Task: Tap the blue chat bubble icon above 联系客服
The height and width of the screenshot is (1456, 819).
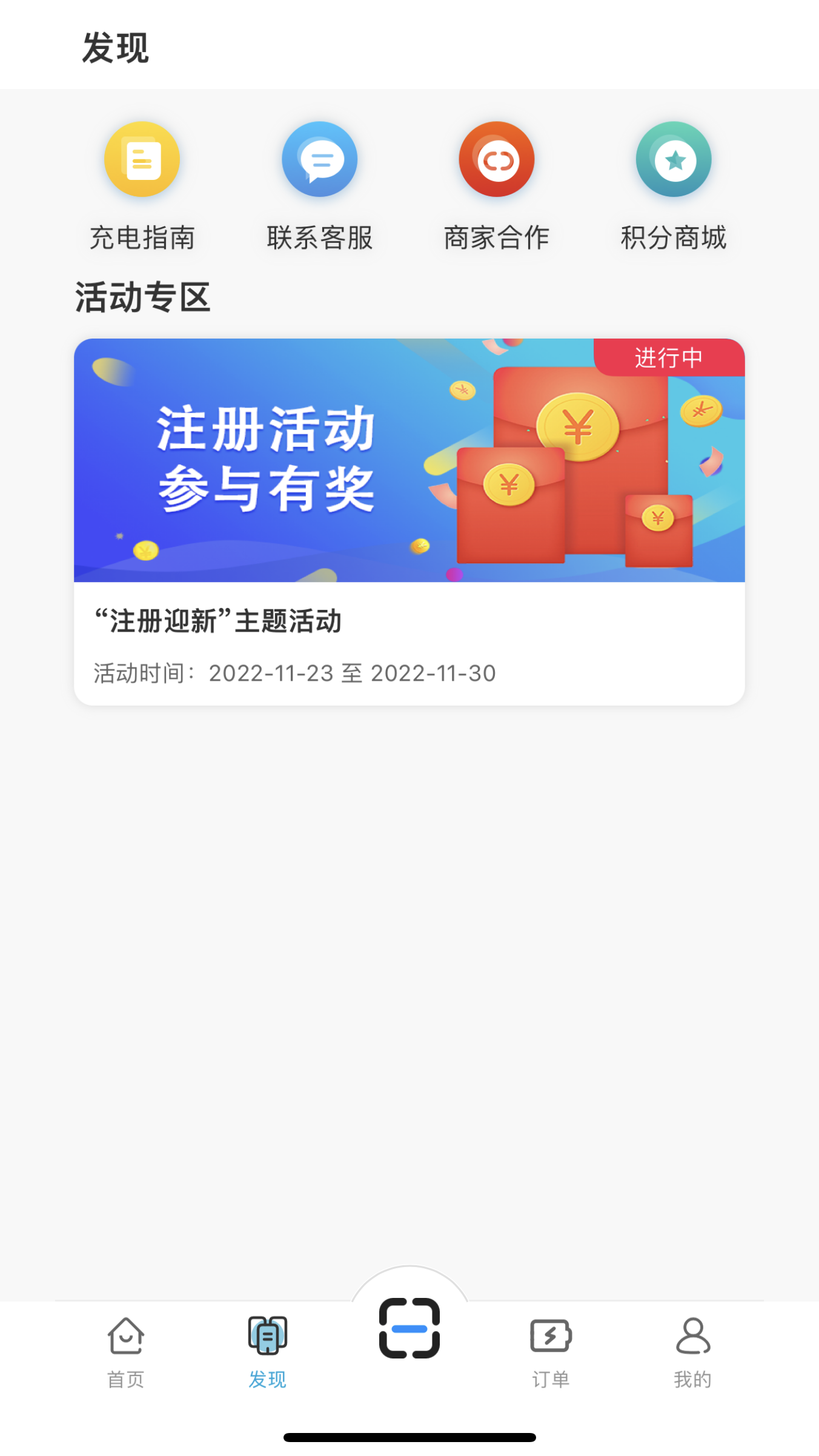Action: 319,159
